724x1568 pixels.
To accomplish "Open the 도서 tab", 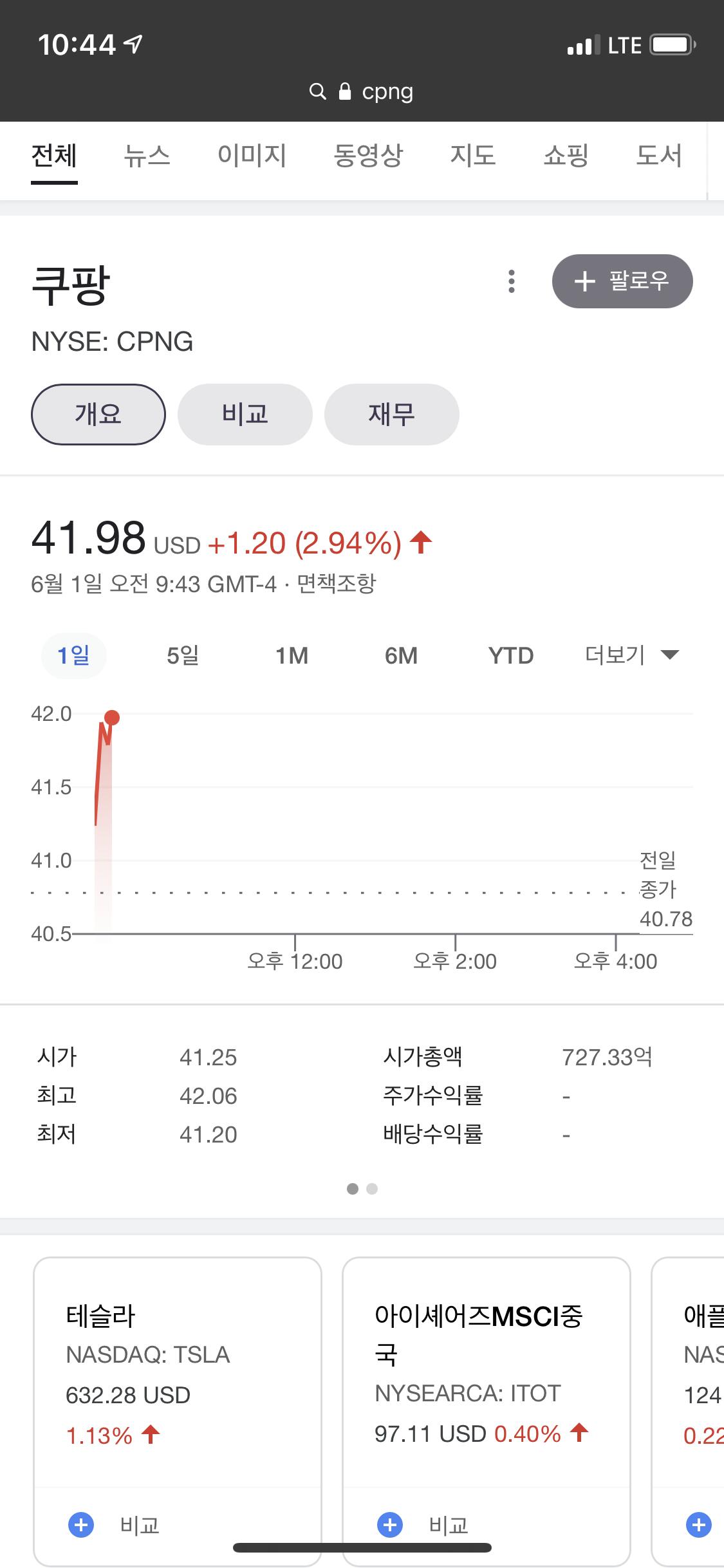I will 658,156.
